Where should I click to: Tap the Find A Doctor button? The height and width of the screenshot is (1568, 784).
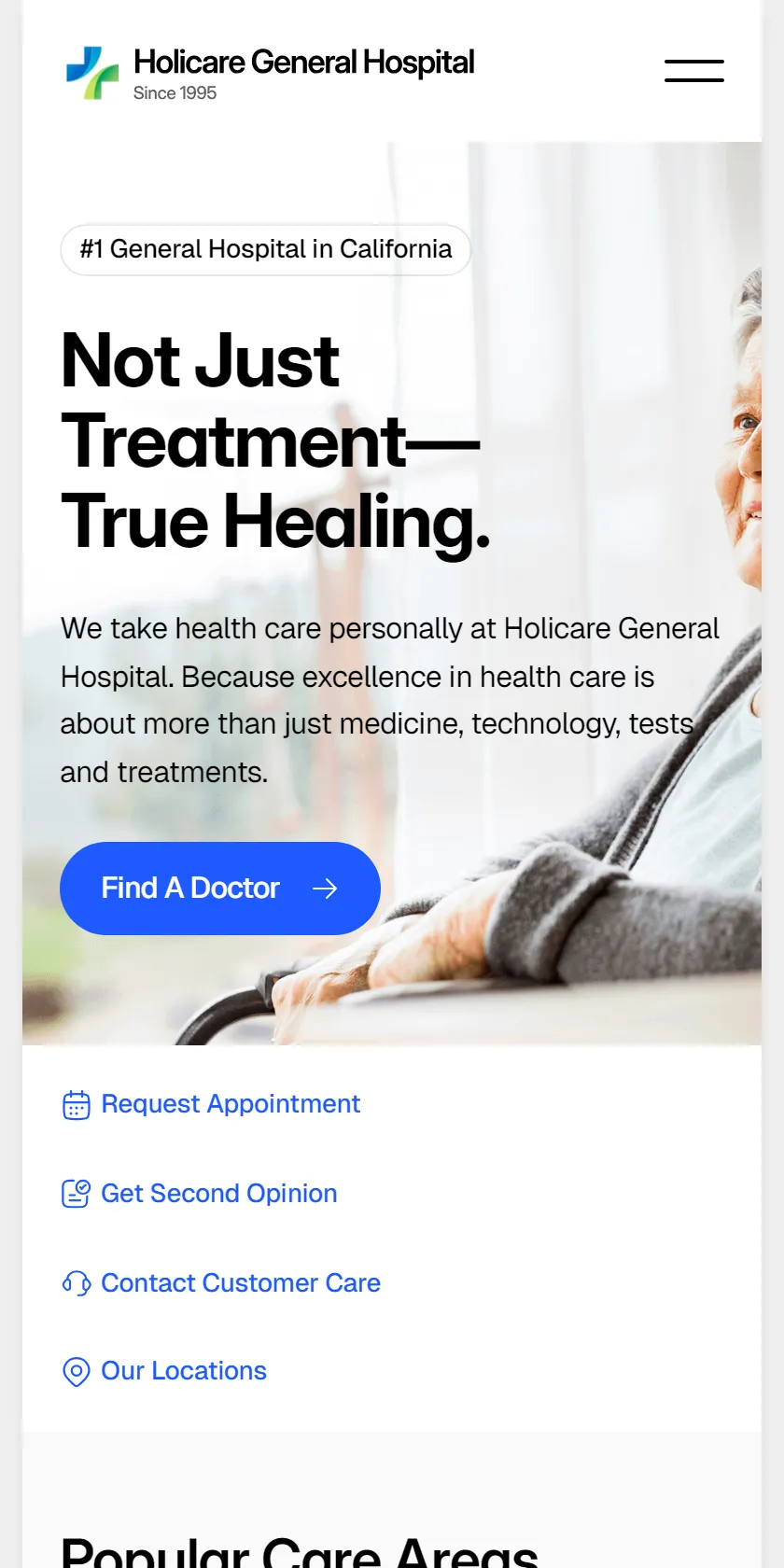pyautogui.click(x=220, y=889)
